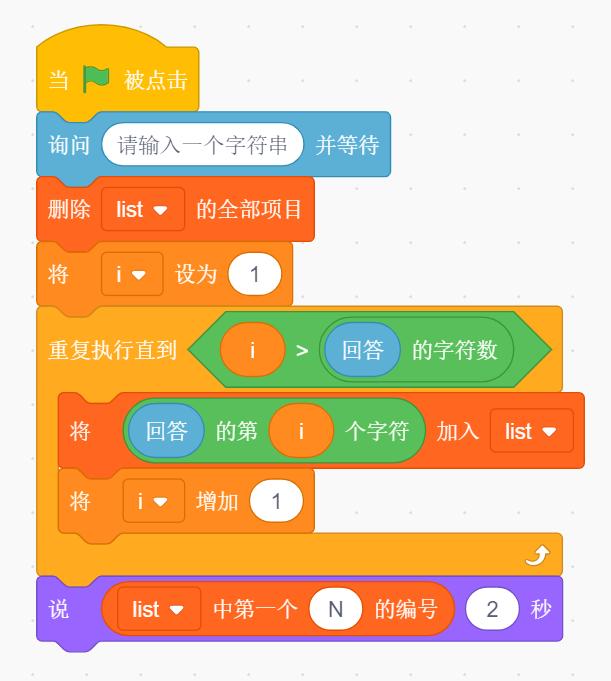The width and height of the screenshot is (611, 681).
Task: Open the i dropdown in the 增加 block
Action: pos(154,501)
